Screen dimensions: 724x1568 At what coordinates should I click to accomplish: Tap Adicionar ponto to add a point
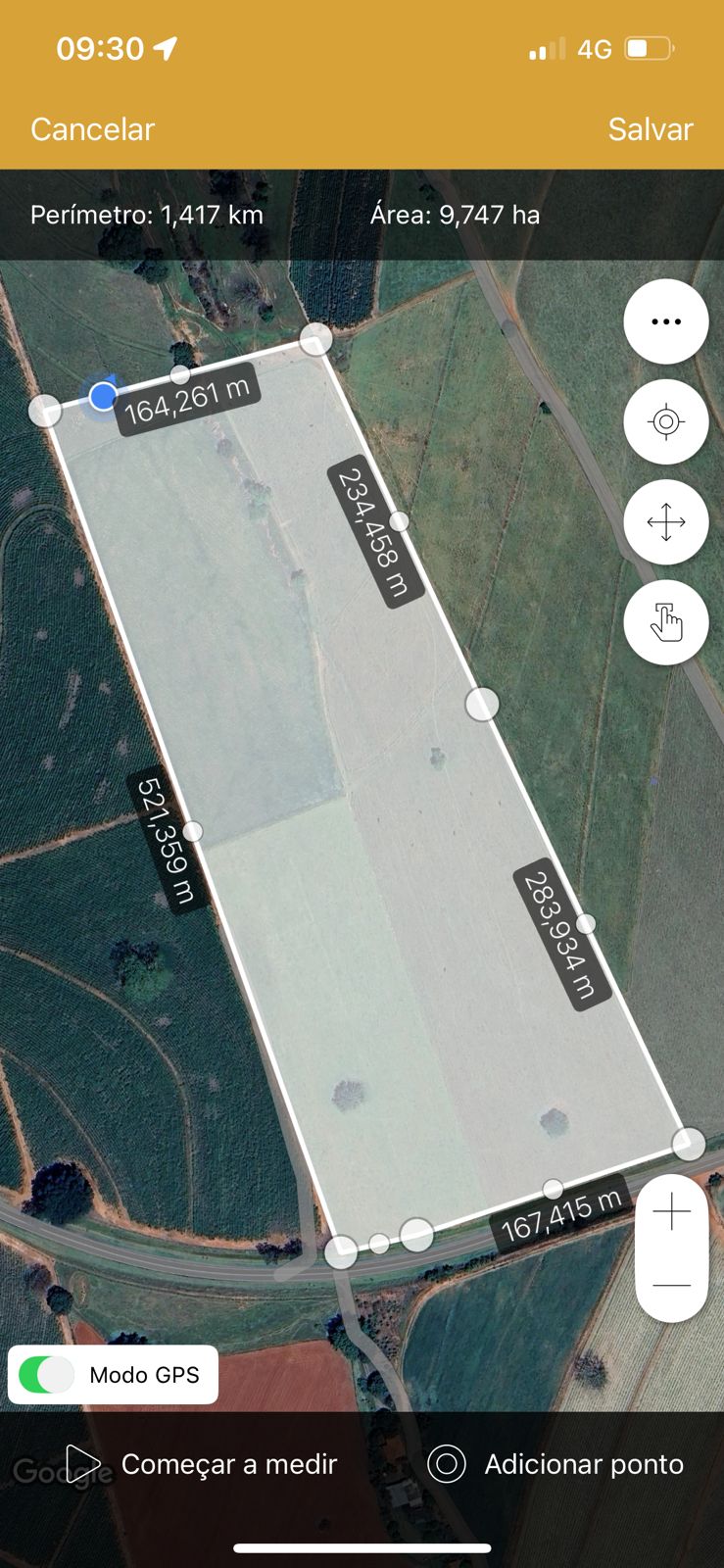[555, 1464]
